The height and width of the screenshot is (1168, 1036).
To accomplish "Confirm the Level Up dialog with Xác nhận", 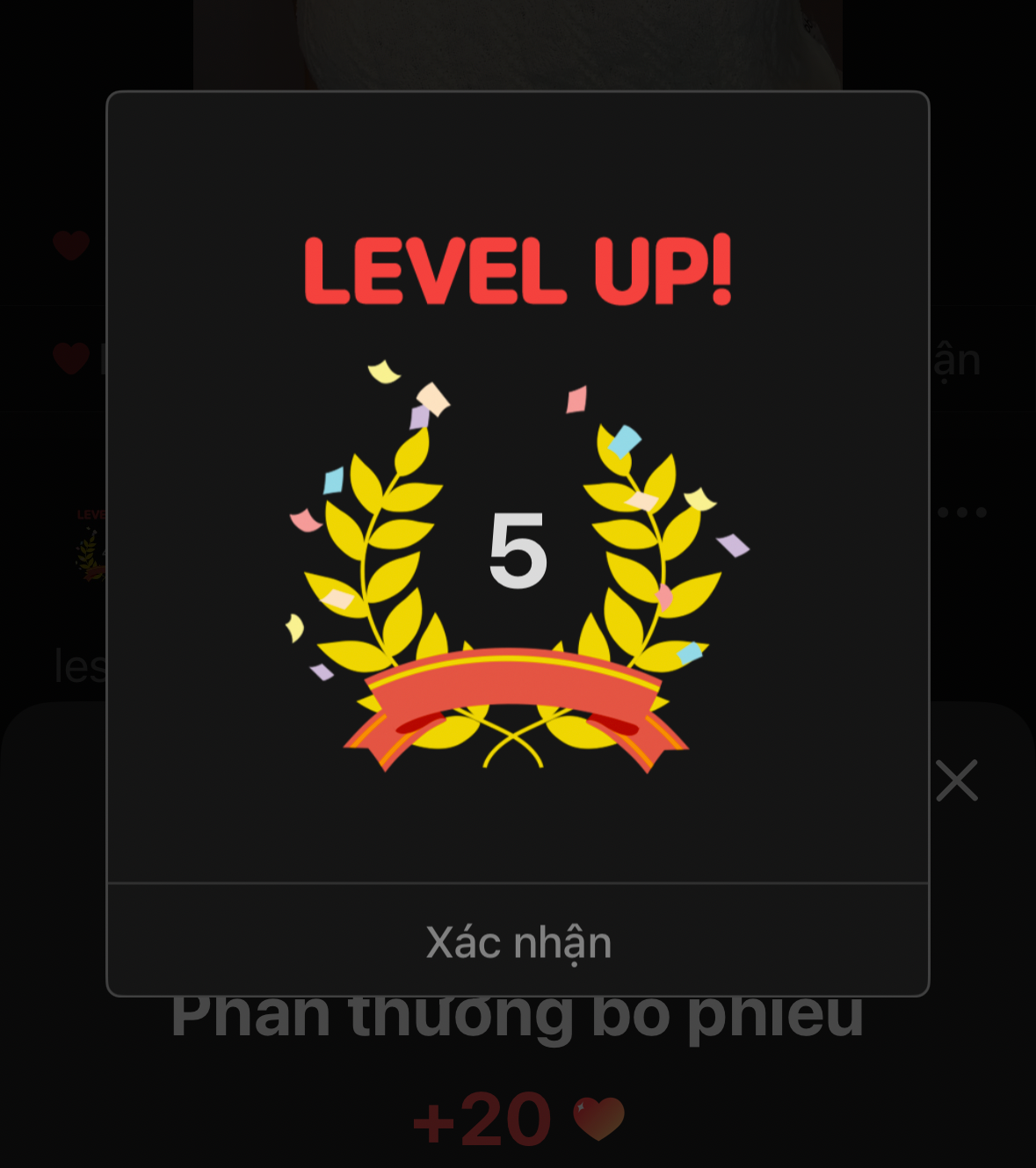I will point(518,941).
